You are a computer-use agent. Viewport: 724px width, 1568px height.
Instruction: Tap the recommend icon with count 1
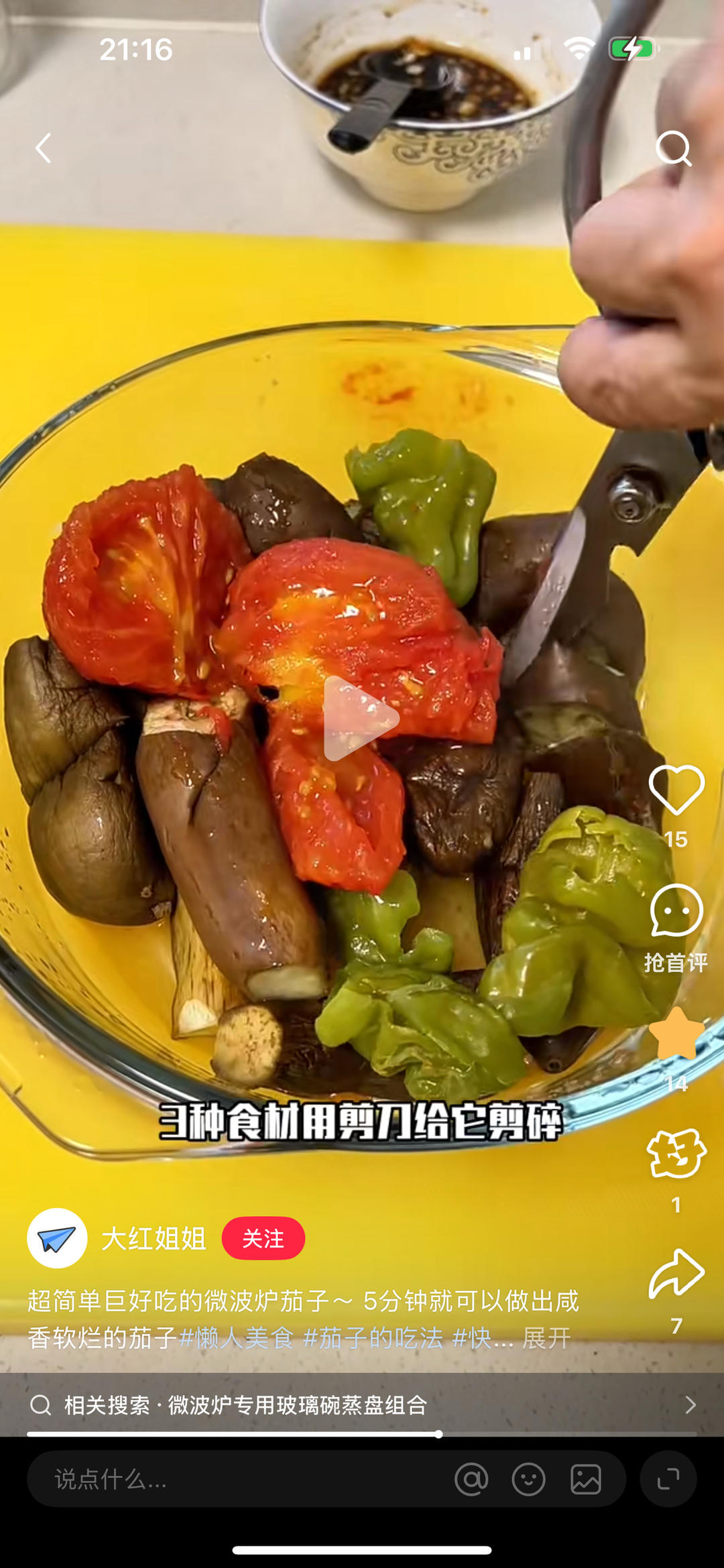[x=676, y=1154]
